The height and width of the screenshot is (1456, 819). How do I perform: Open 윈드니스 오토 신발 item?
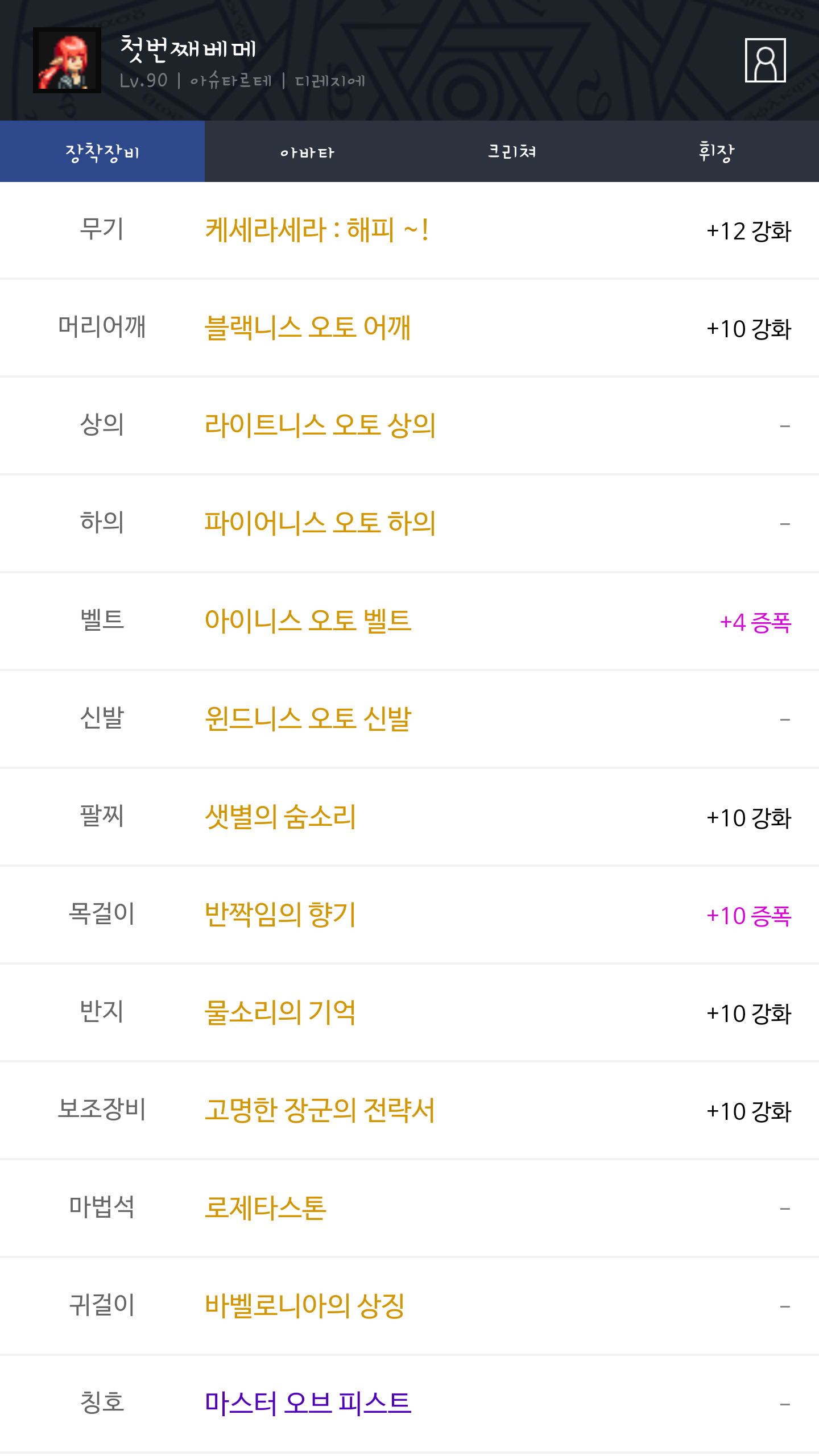click(308, 719)
